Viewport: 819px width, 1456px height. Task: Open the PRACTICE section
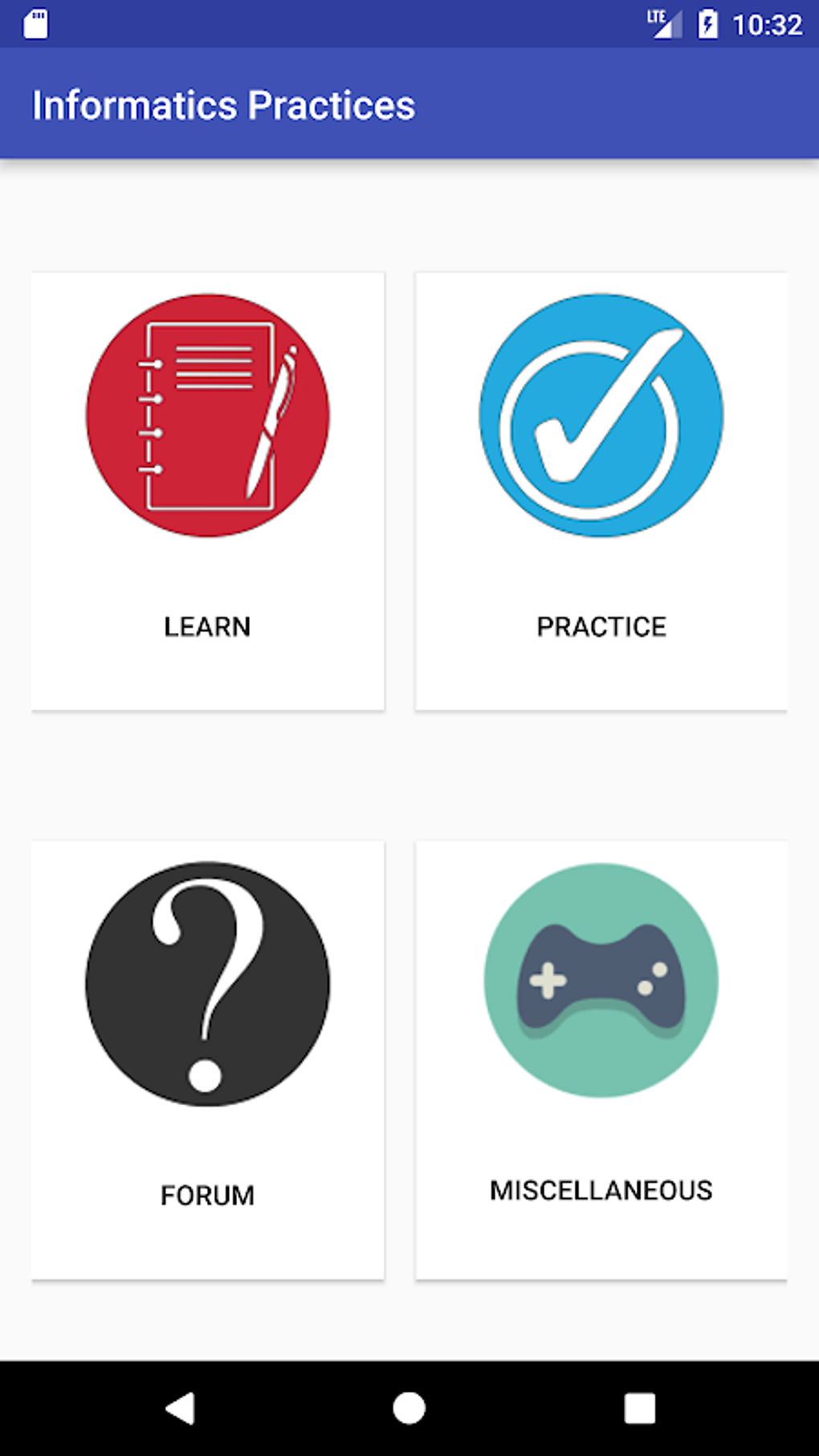pyautogui.click(x=600, y=491)
